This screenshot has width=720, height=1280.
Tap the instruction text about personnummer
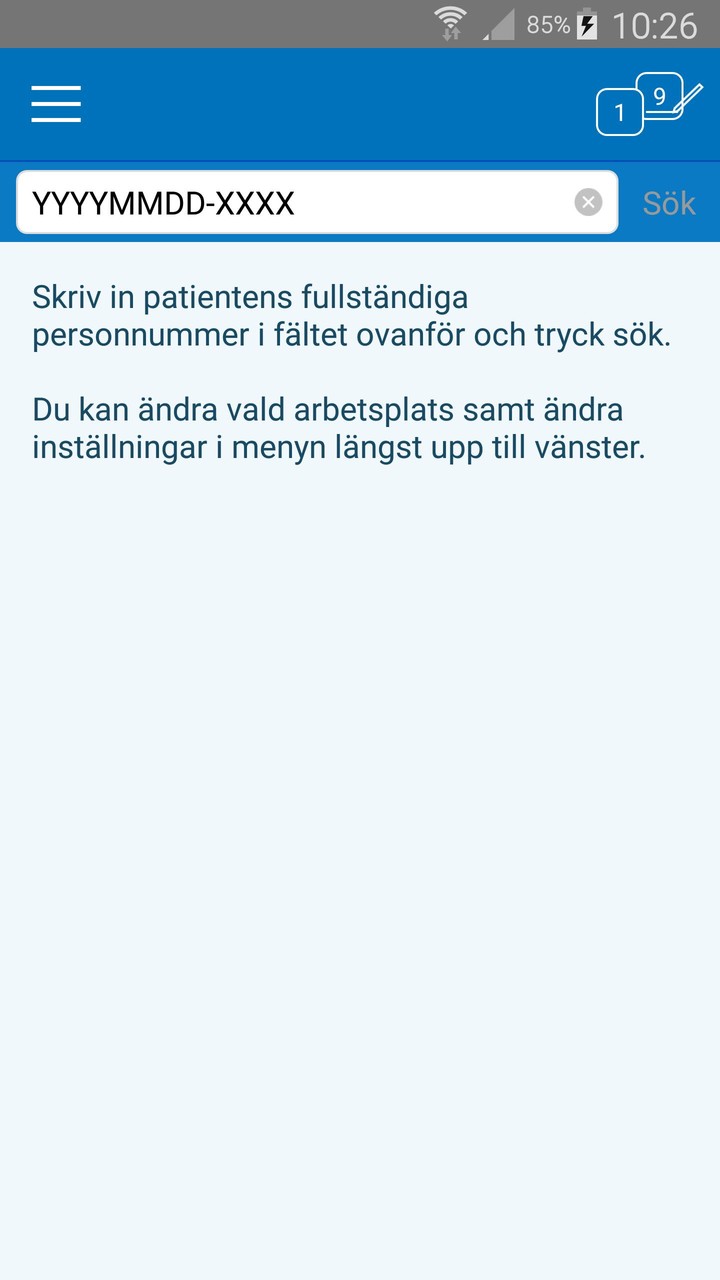tap(350, 315)
